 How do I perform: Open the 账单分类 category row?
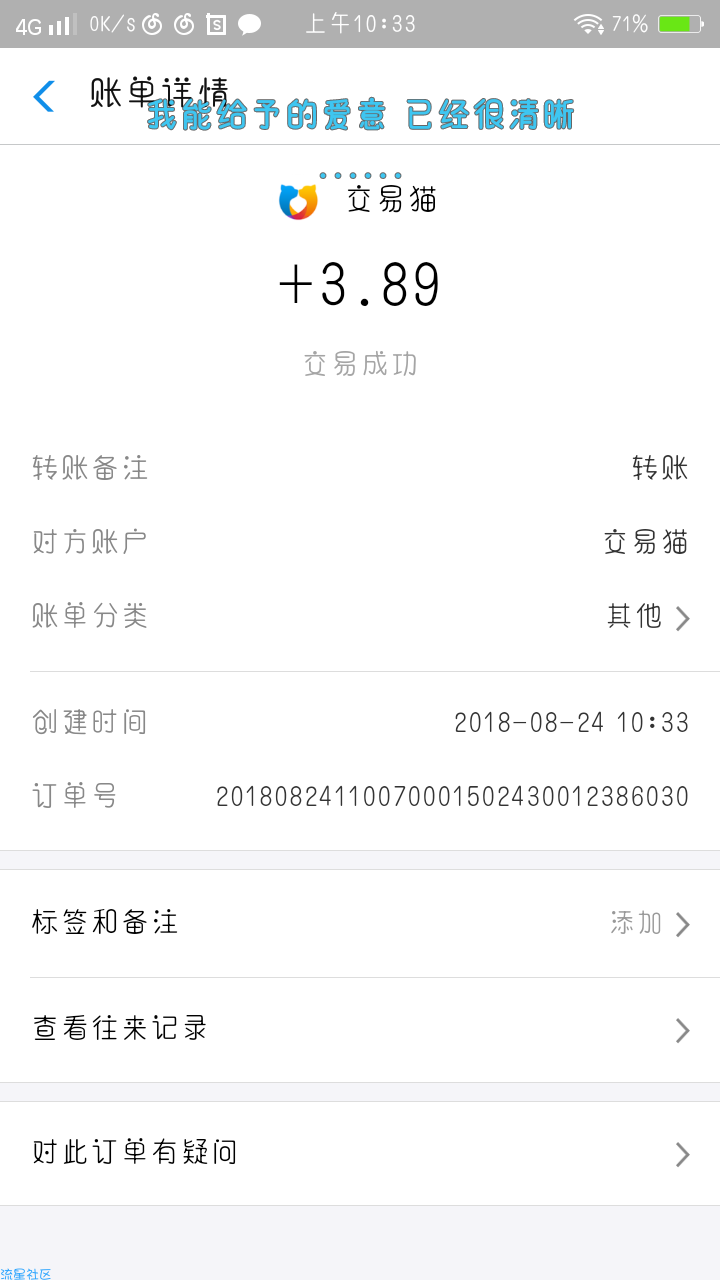pyautogui.click(x=360, y=616)
